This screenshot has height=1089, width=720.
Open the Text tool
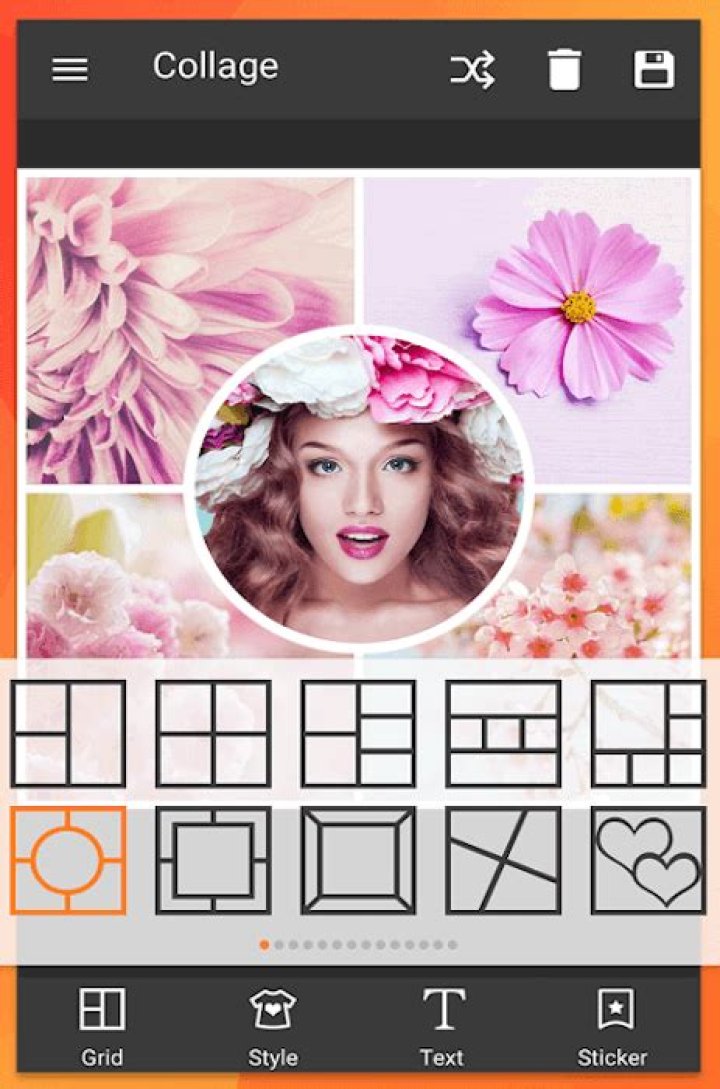coord(441,1026)
